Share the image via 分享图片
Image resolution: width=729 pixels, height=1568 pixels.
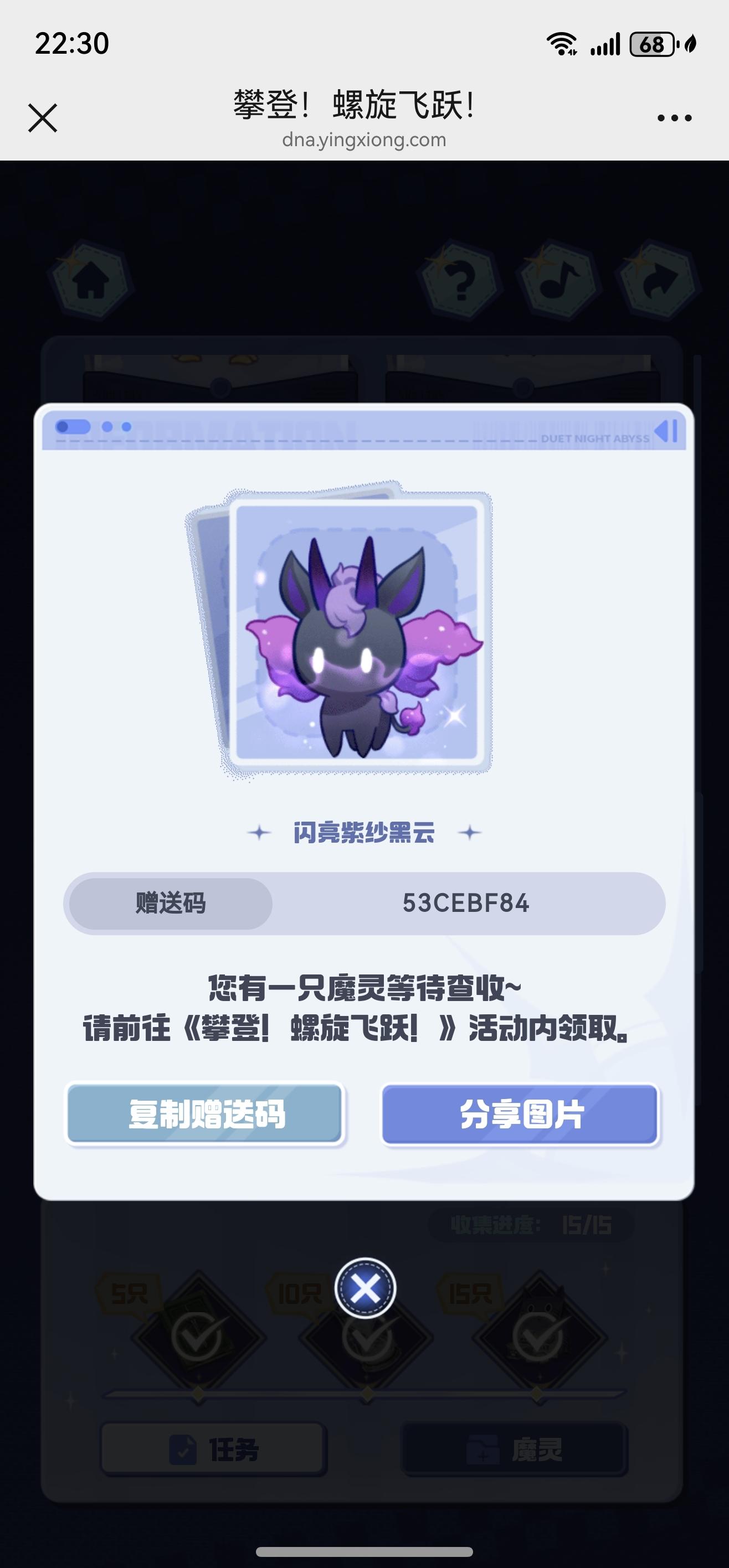520,1114
